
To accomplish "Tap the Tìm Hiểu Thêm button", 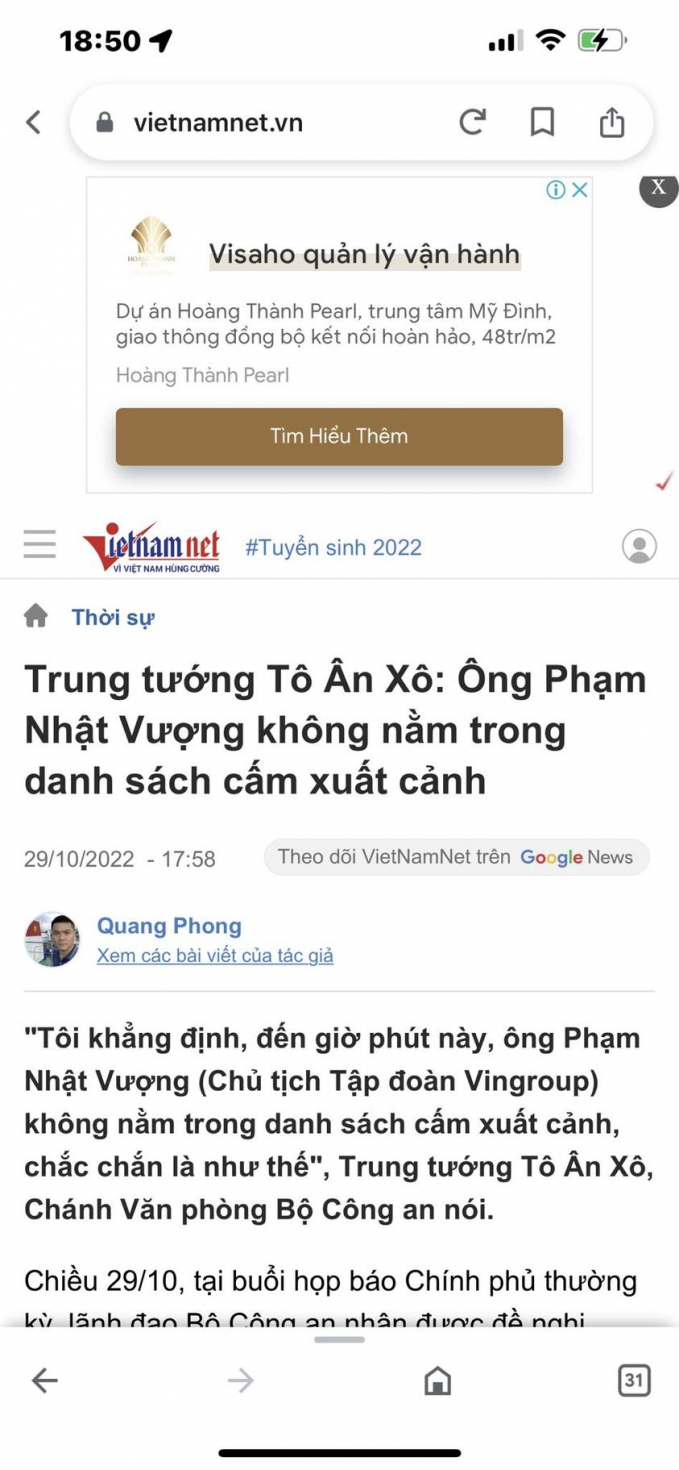I will [339, 436].
